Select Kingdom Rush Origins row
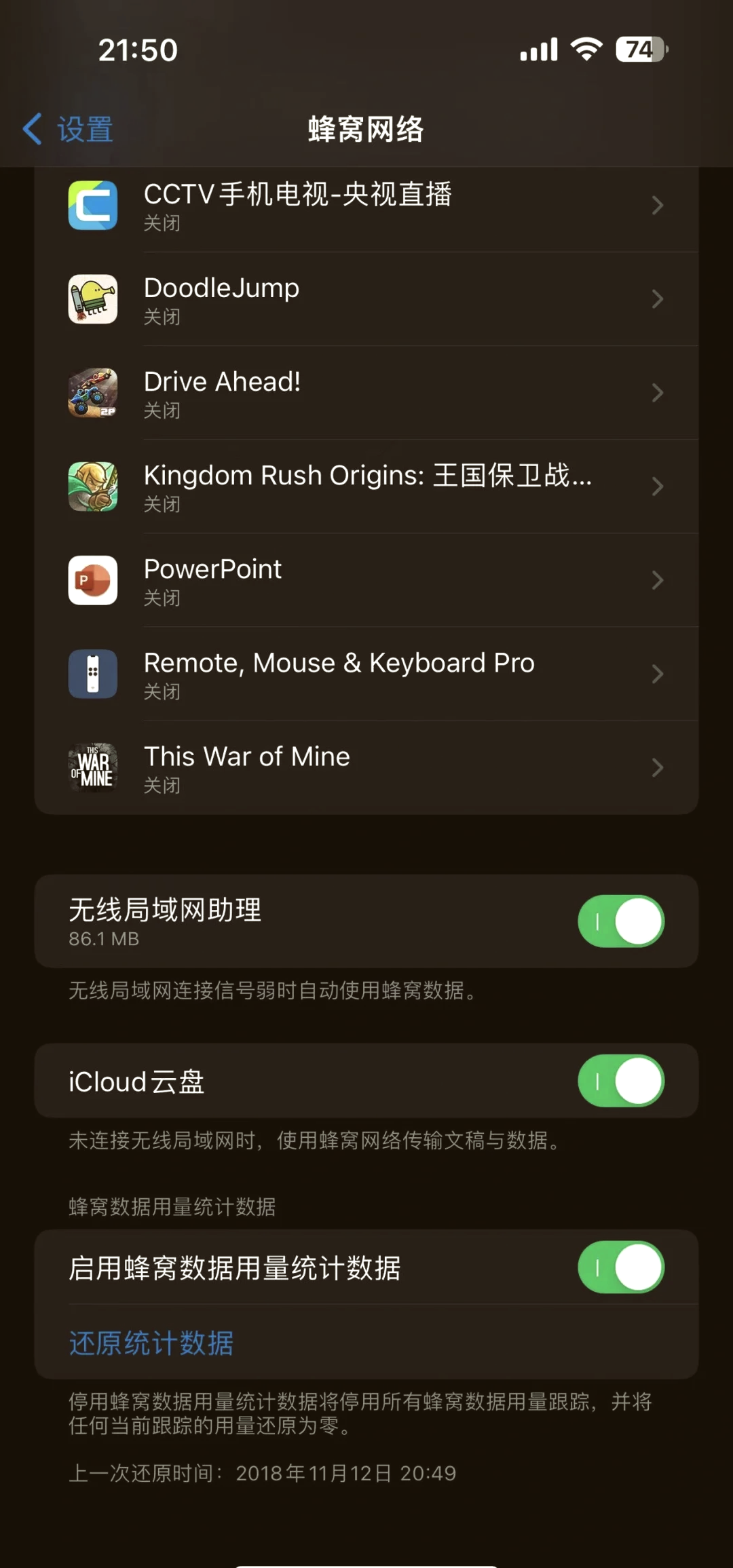Screen dimensions: 733x1568 point(366,486)
